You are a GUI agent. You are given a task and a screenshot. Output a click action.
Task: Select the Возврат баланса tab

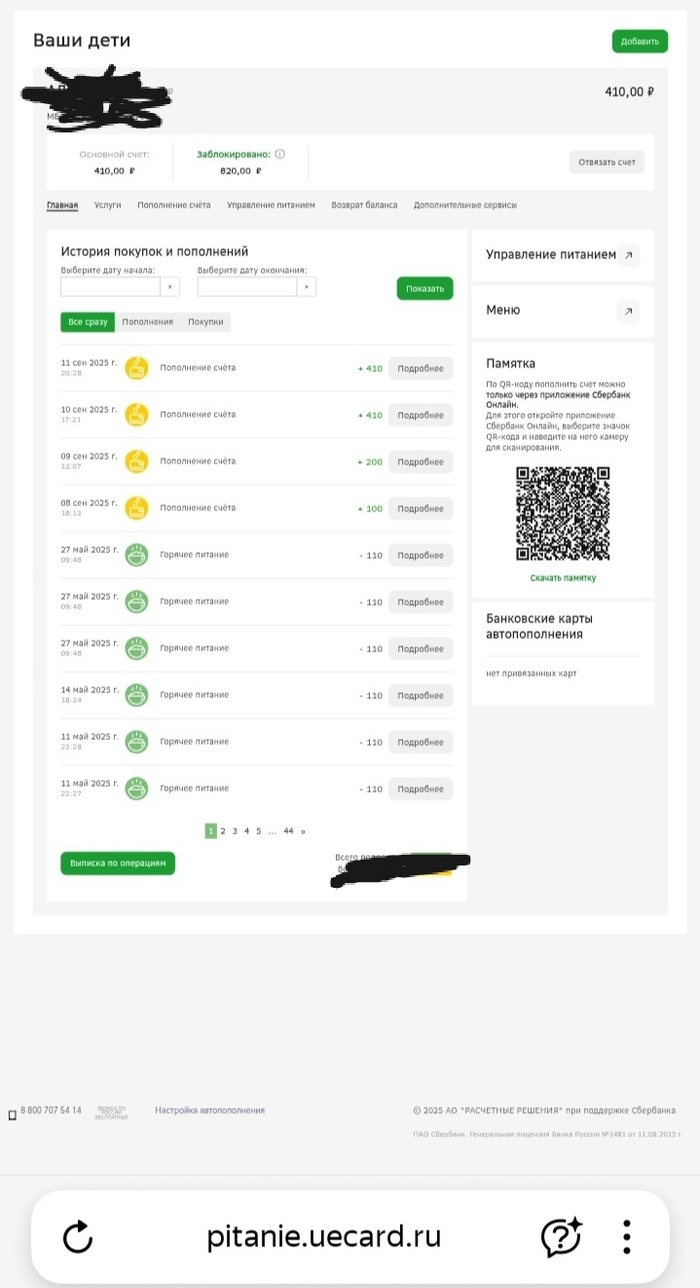(x=365, y=205)
